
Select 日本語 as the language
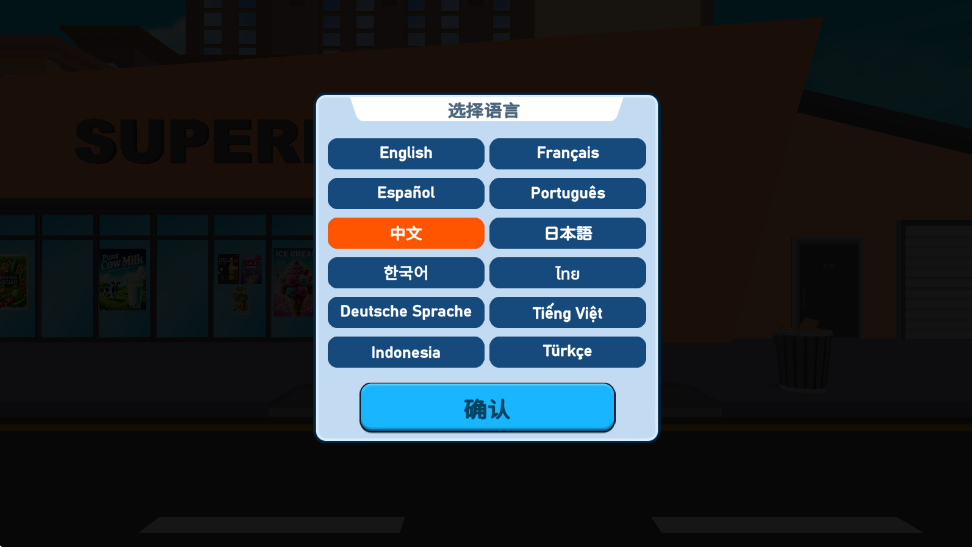(x=567, y=233)
